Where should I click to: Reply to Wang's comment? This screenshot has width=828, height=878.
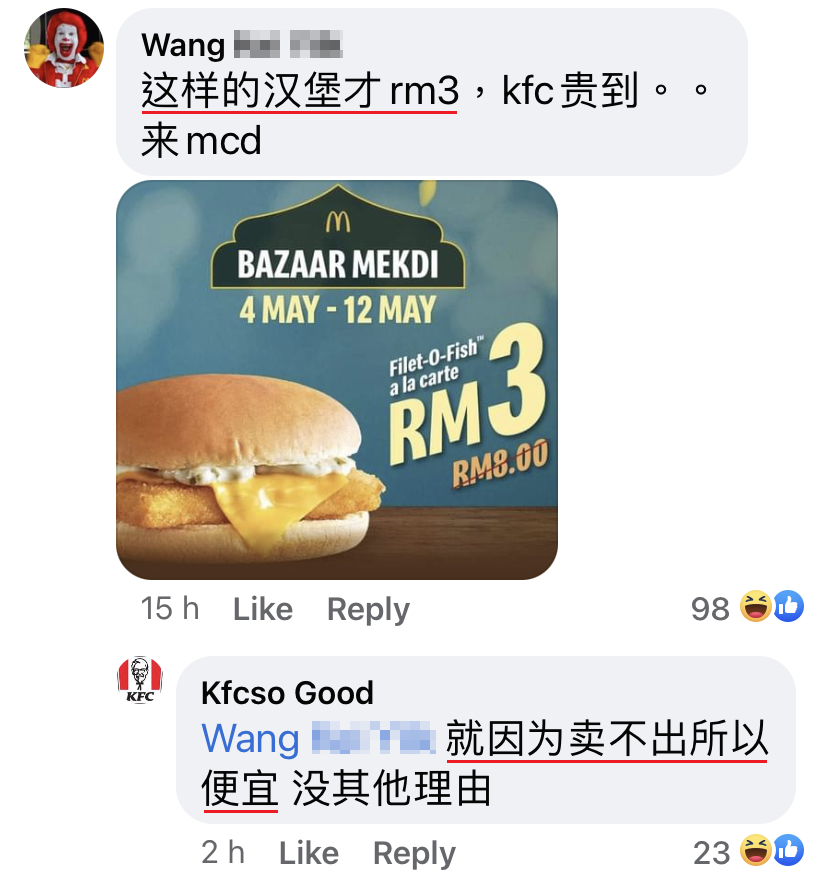pyautogui.click(x=368, y=609)
